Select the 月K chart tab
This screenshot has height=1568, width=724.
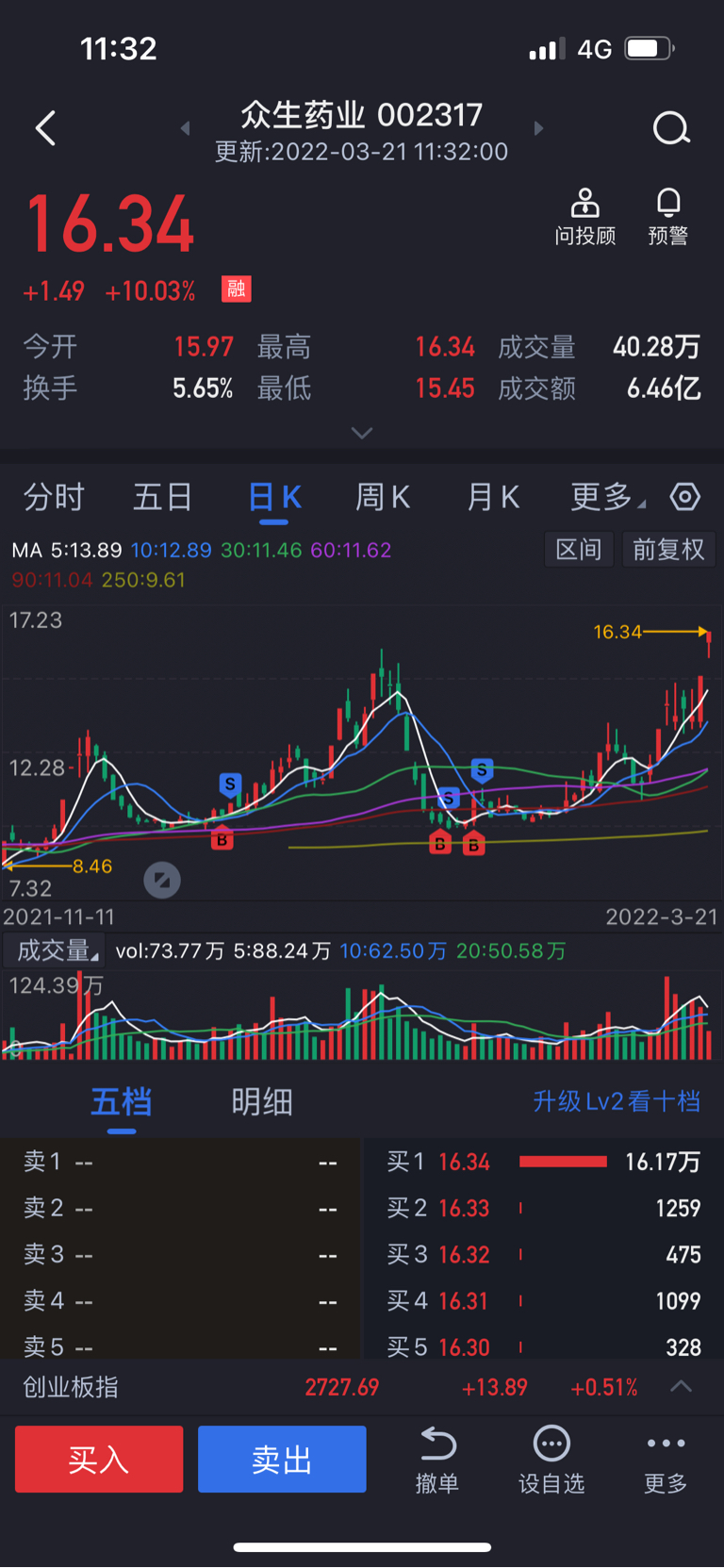[x=493, y=497]
